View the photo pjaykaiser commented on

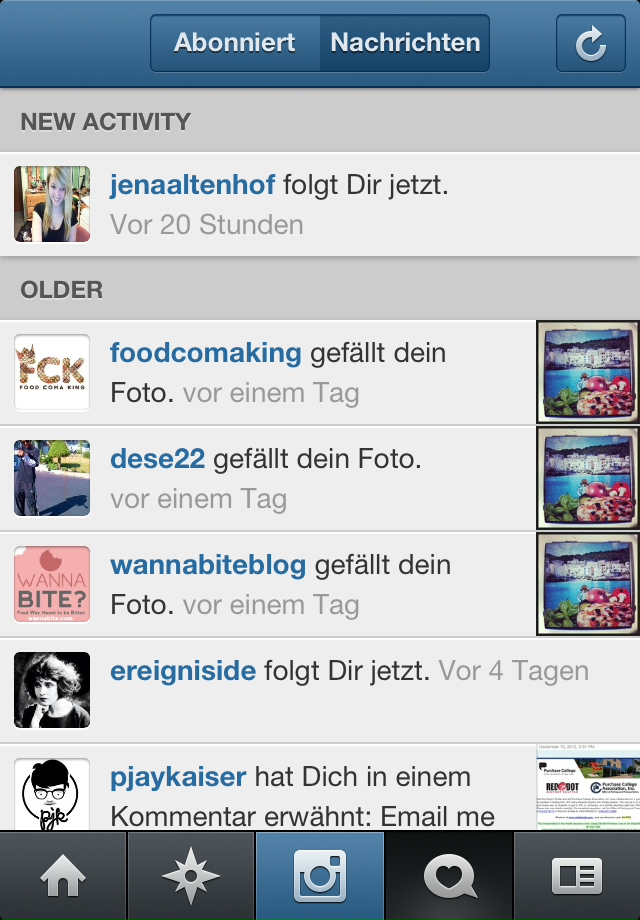[x=588, y=787]
